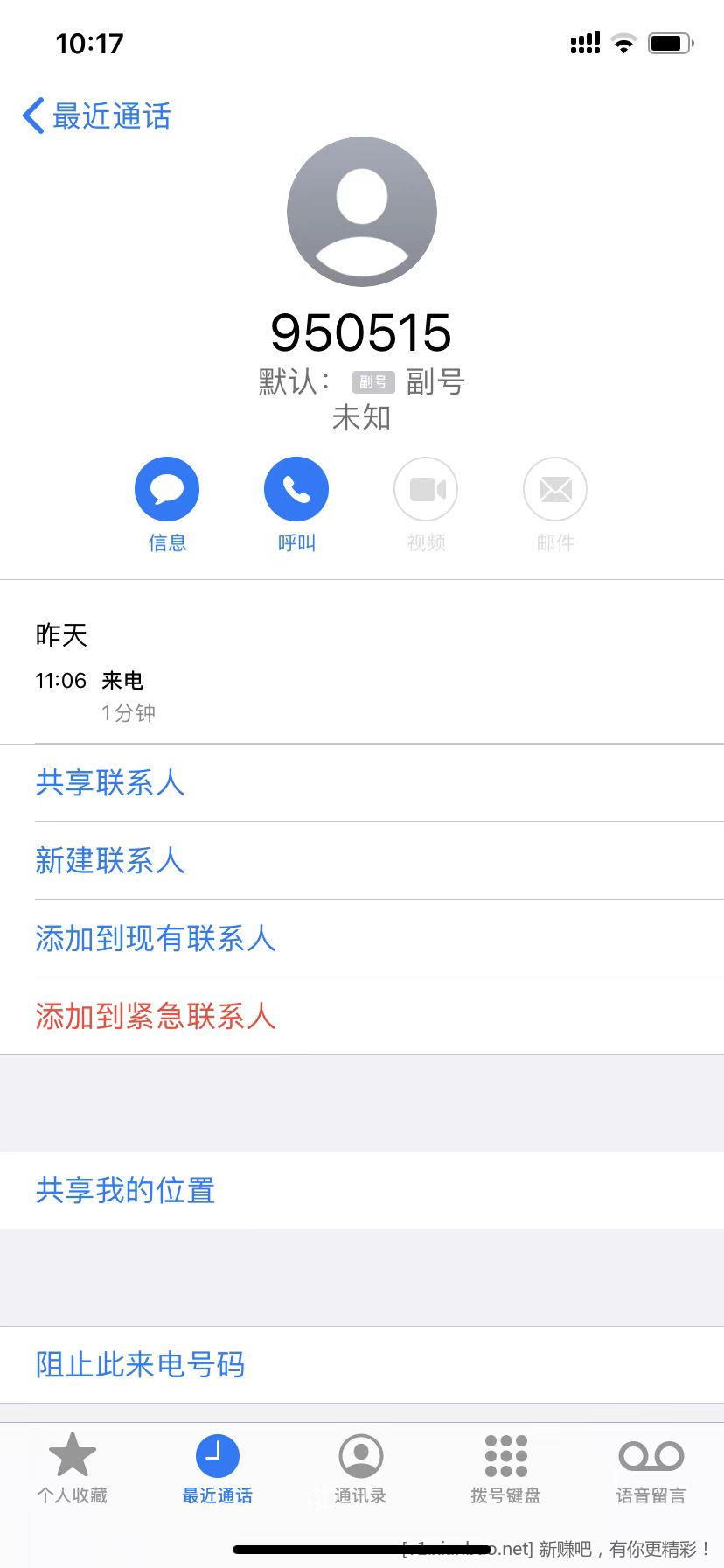The width and height of the screenshot is (724, 1568).
Task: Select 共享我的位置
Action: tap(126, 1191)
